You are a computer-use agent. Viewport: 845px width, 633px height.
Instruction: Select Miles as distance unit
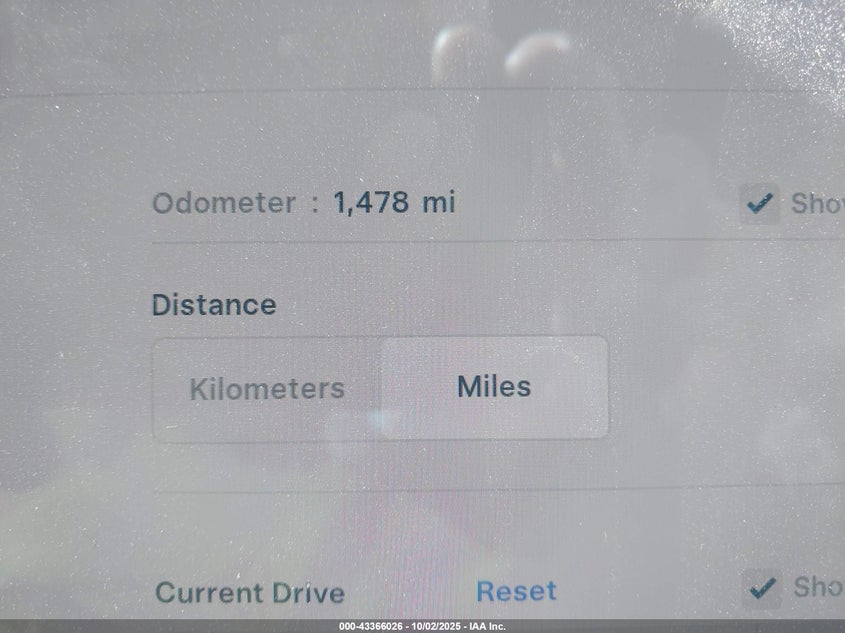(494, 387)
